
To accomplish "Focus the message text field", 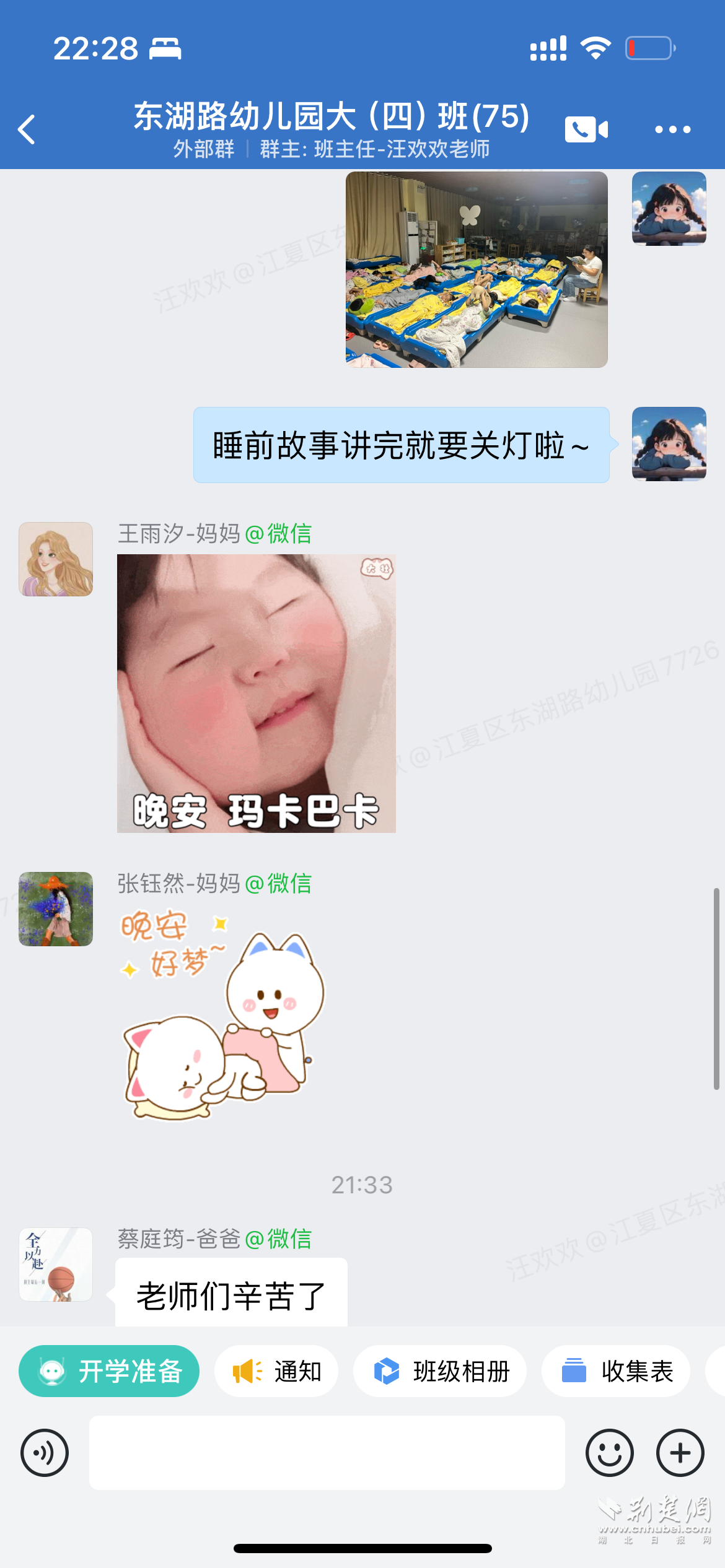I will click(x=327, y=1453).
